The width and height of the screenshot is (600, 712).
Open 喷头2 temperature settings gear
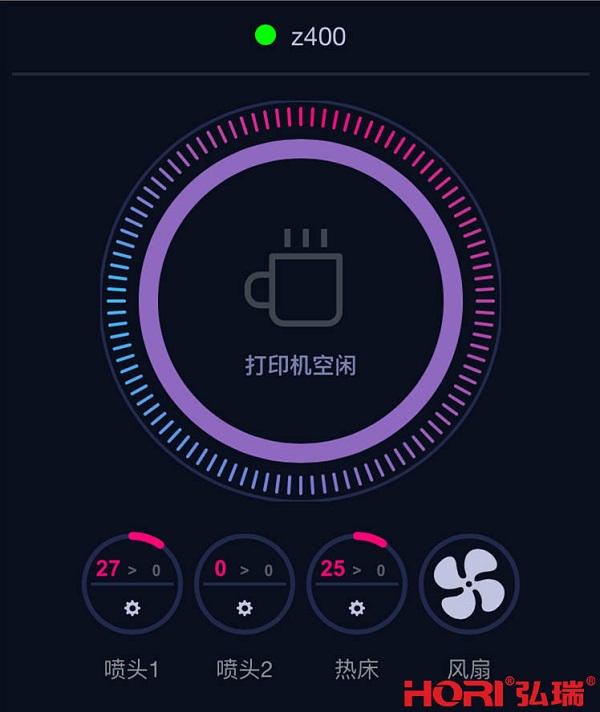tap(245, 607)
